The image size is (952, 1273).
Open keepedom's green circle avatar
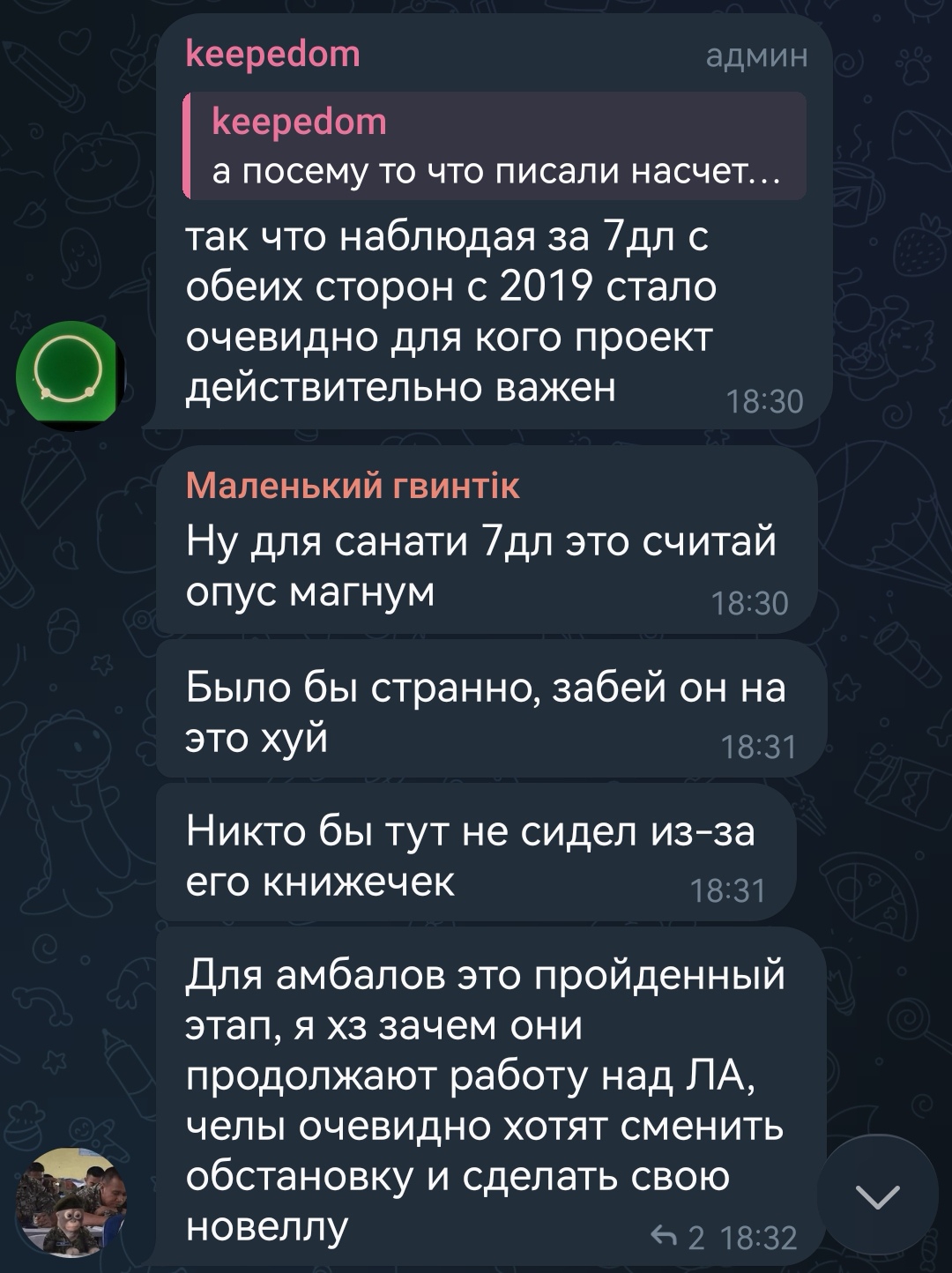tap(71, 376)
